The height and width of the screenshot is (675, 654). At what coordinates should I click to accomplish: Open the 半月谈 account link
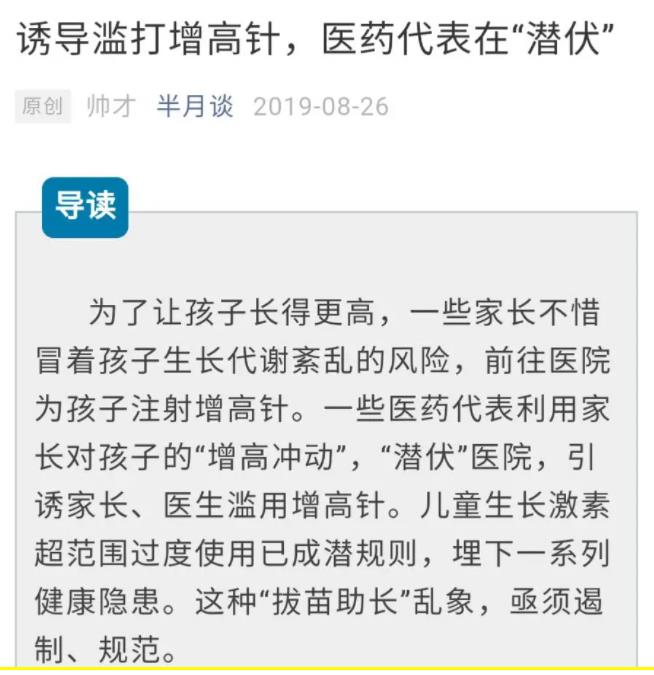194,106
